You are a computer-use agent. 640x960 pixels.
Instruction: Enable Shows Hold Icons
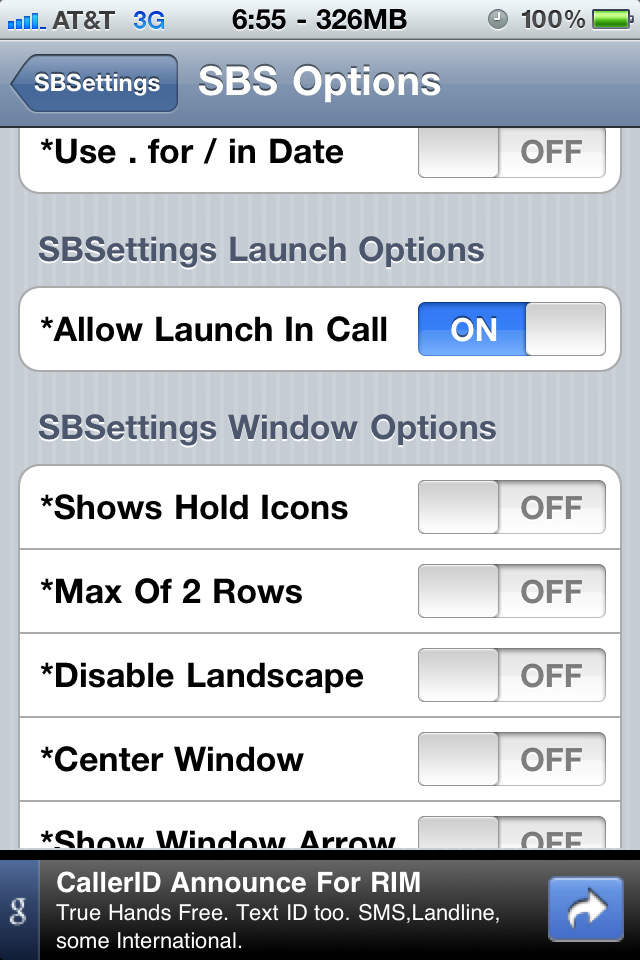(x=511, y=508)
